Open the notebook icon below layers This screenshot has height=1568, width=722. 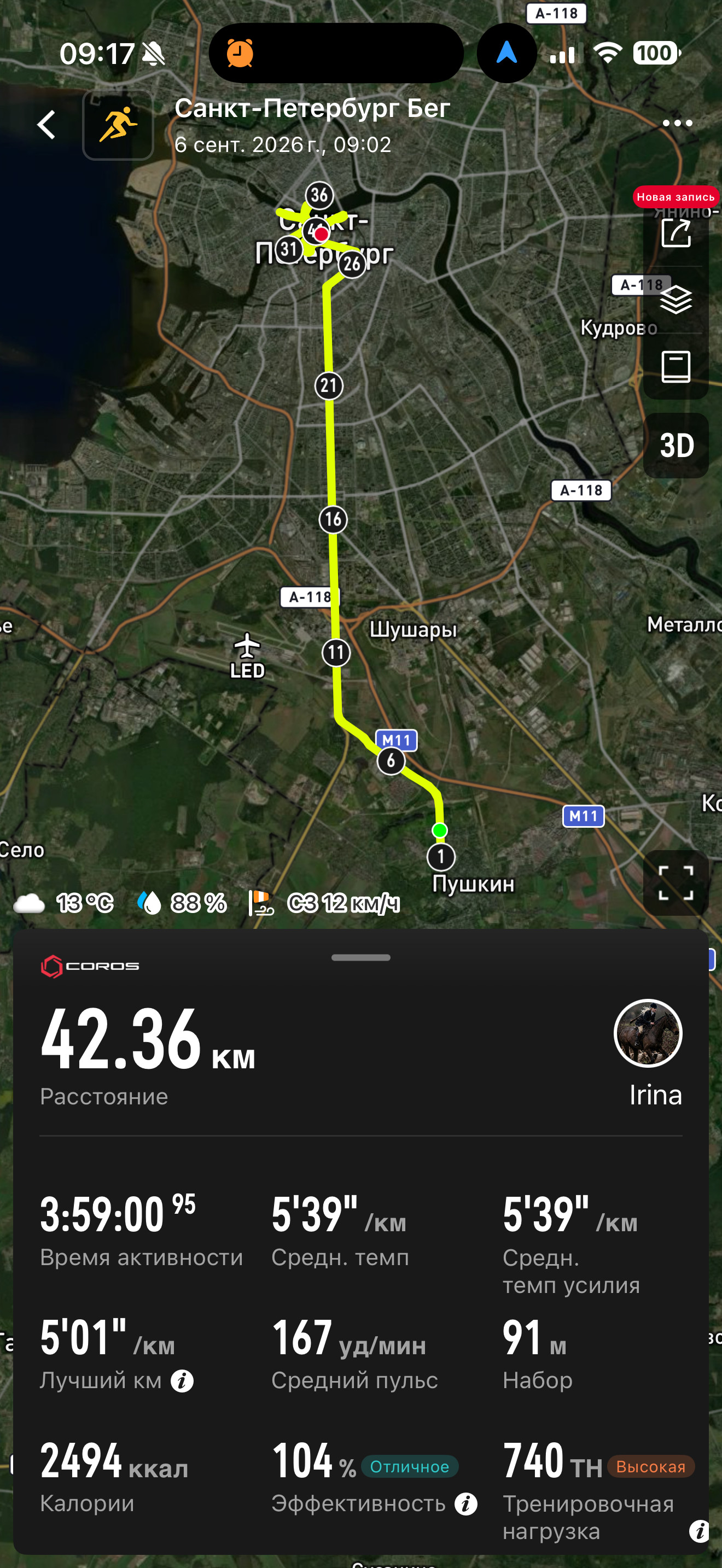[676, 367]
